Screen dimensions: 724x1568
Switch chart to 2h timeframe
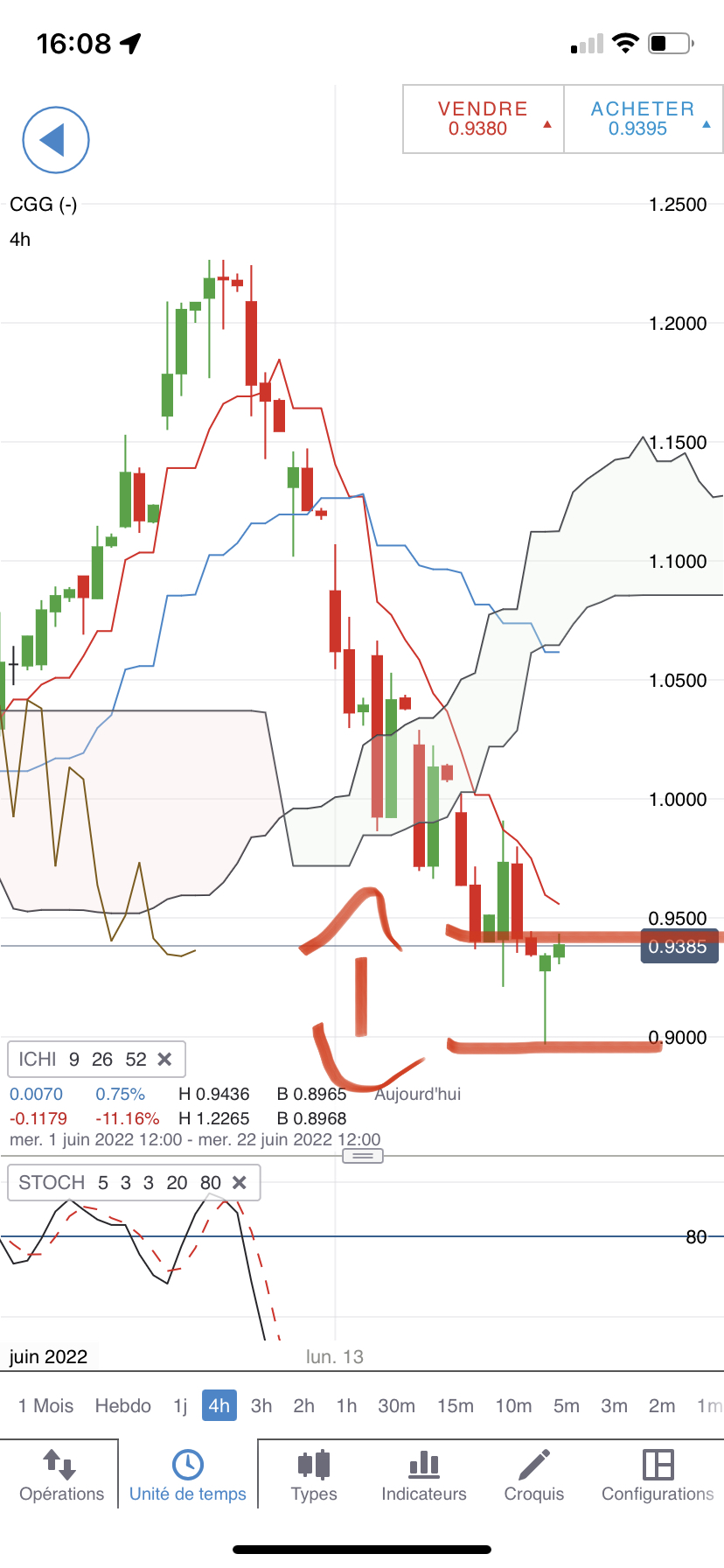tap(304, 1405)
